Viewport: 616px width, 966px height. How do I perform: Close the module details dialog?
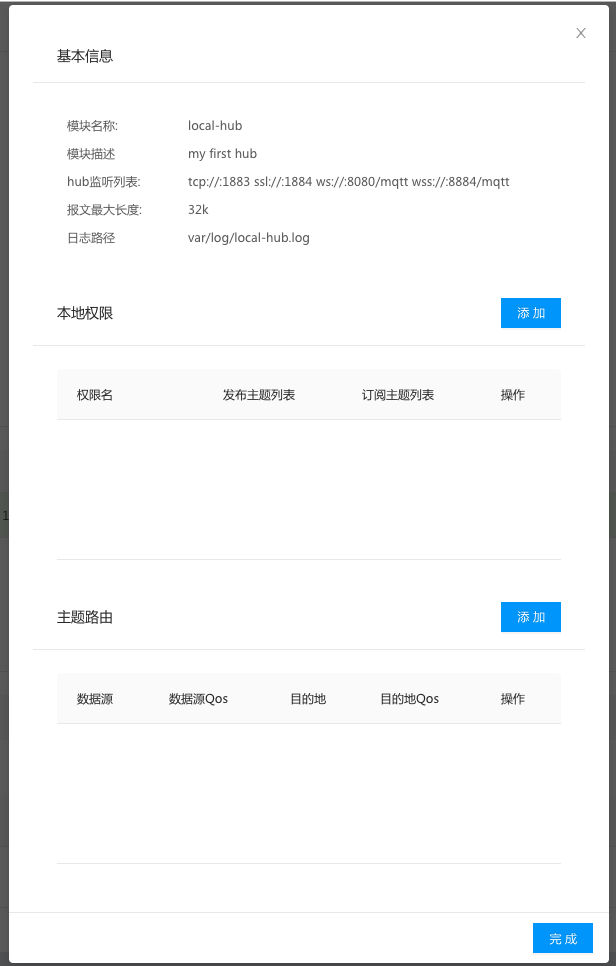click(x=581, y=33)
